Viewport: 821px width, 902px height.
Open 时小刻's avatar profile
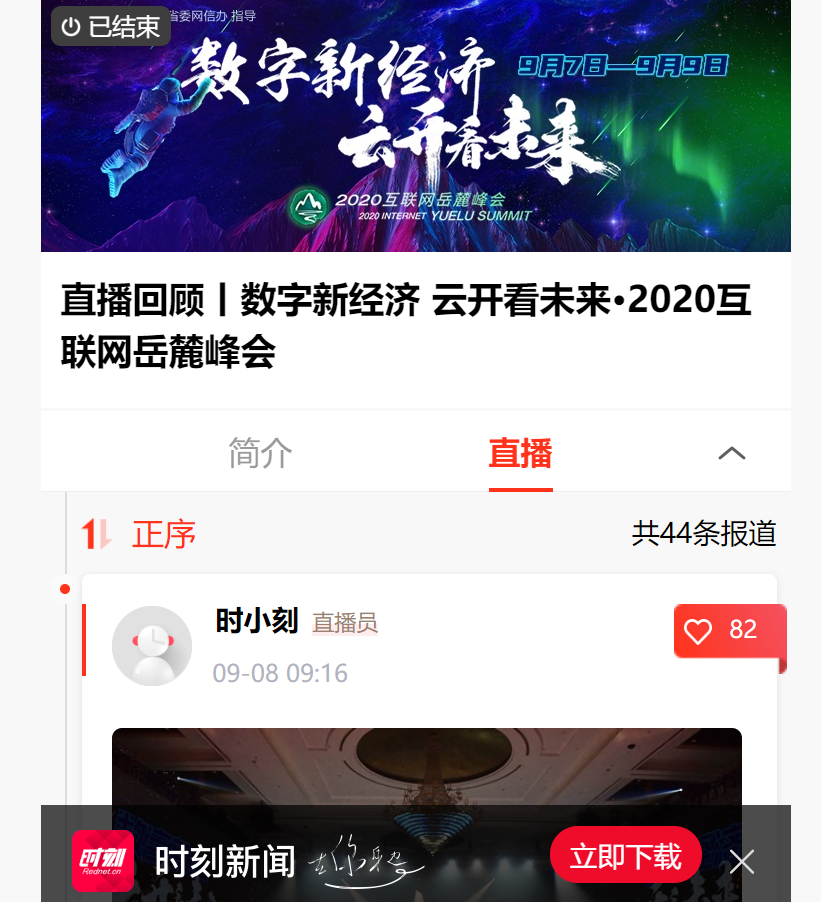coord(152,645)
